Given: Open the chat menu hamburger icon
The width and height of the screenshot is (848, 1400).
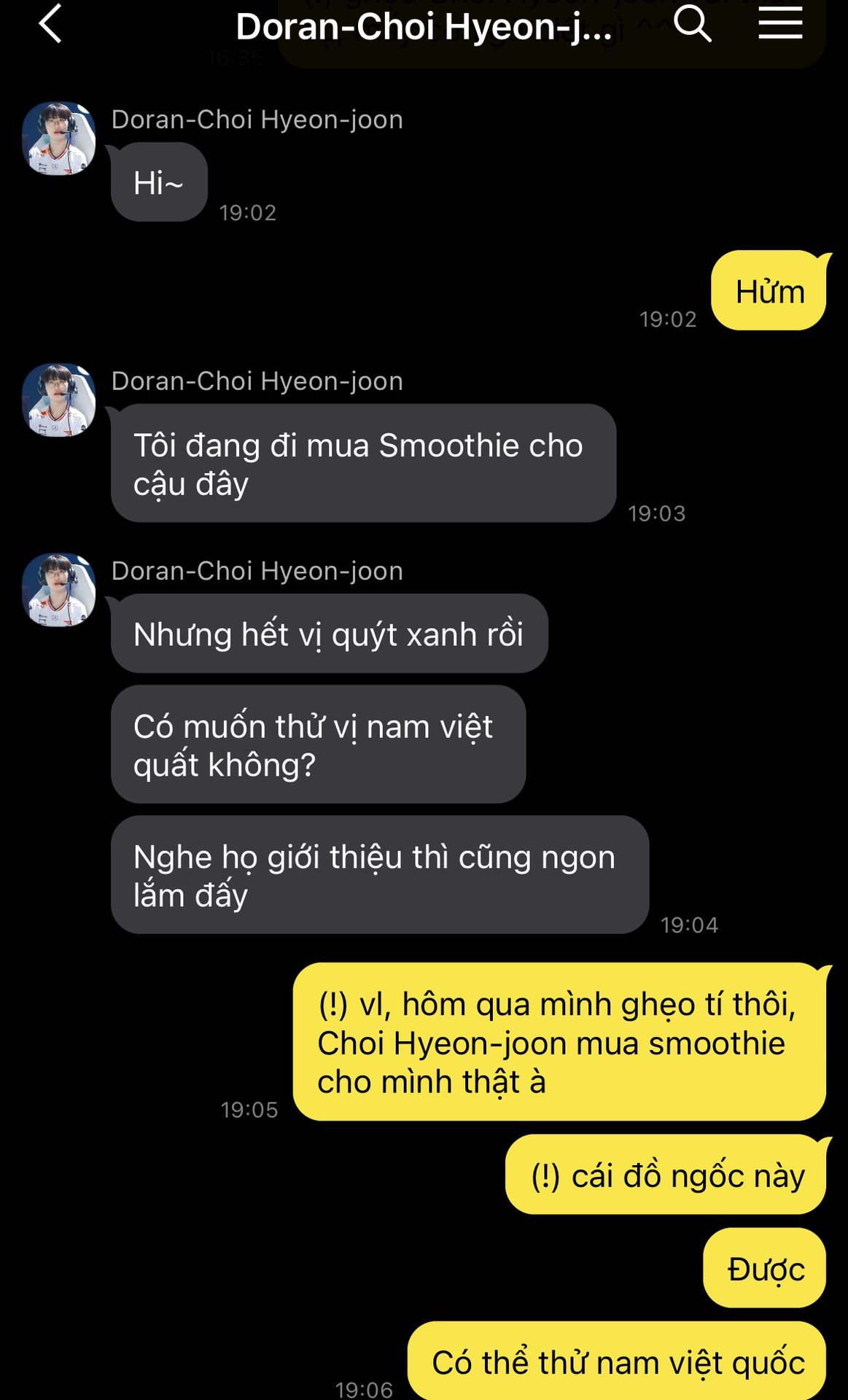Looking at the screenshot, I should tap(780, 23).
